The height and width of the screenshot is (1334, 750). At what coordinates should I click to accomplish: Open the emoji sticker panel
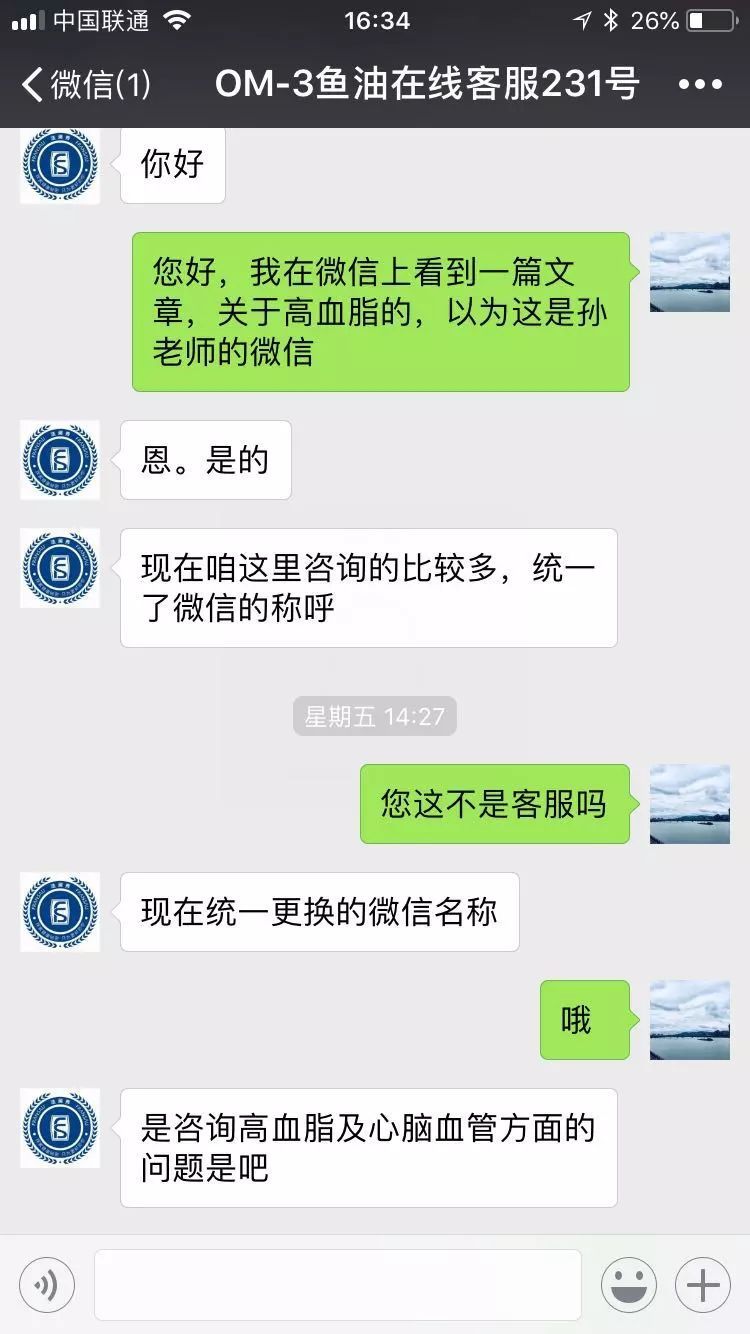(629, 1285)
